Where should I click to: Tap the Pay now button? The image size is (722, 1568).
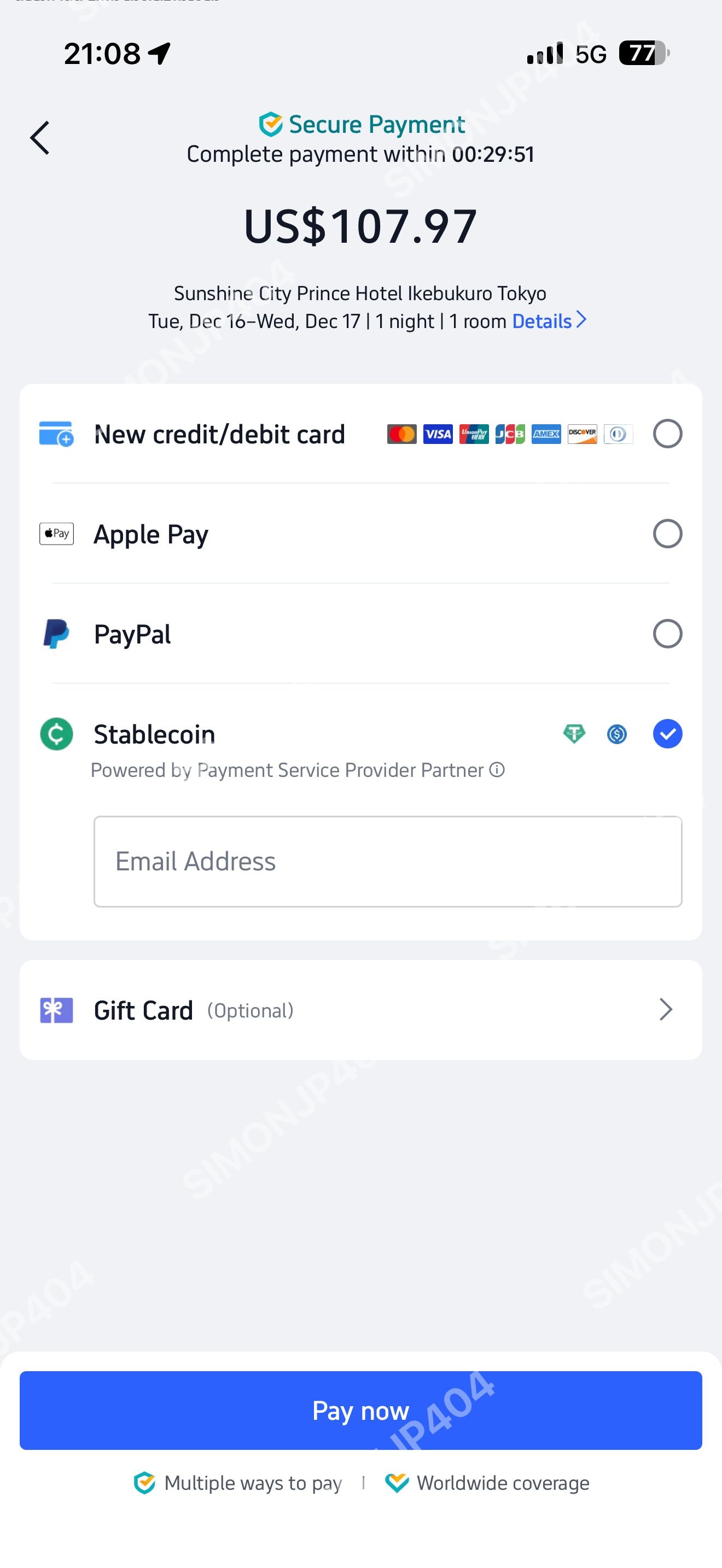(360, 1411)
